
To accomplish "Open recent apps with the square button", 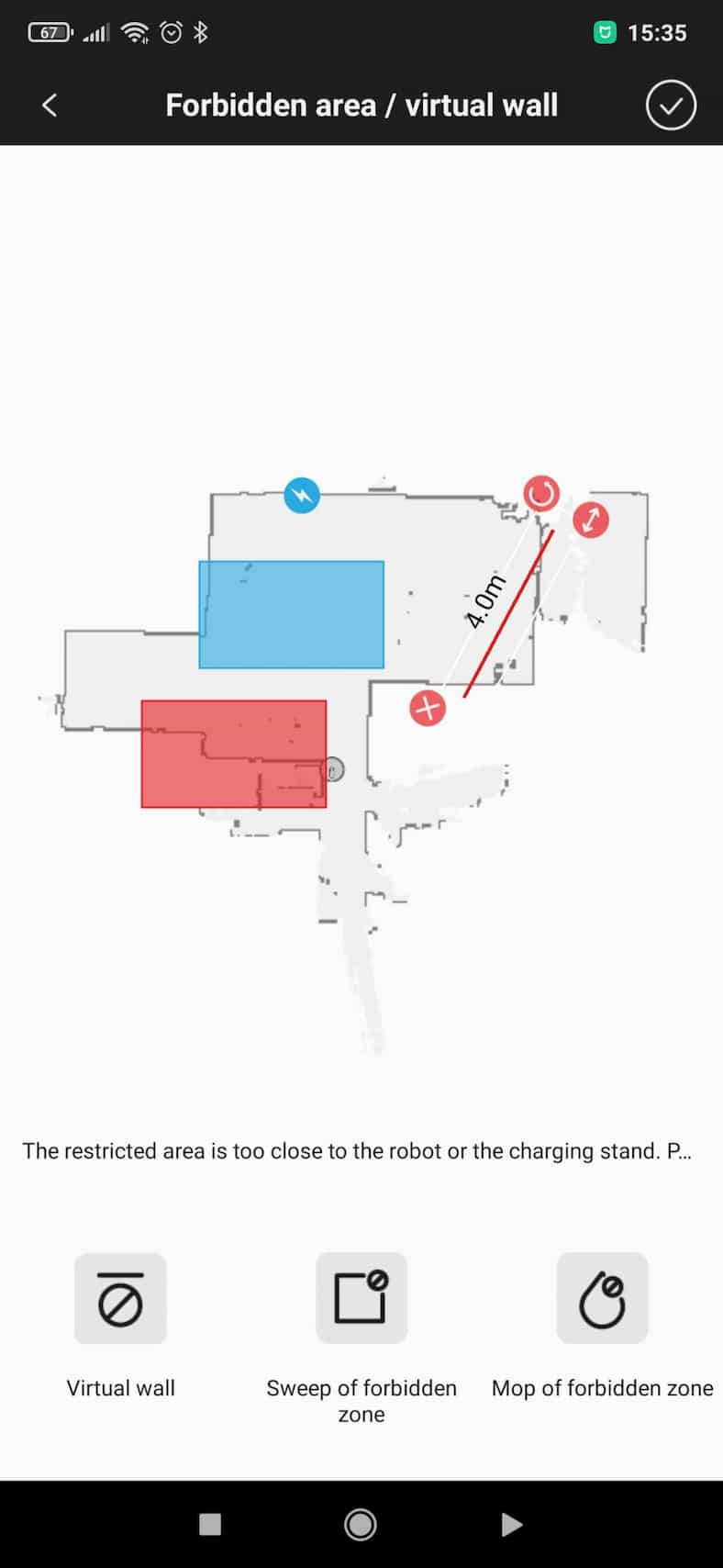I will point(210,1524).
